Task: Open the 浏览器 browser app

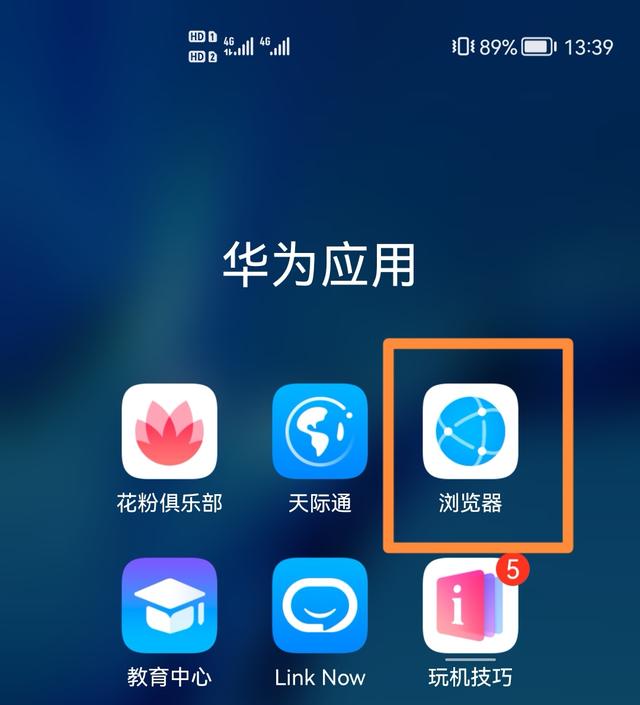Action: point(470,431)
